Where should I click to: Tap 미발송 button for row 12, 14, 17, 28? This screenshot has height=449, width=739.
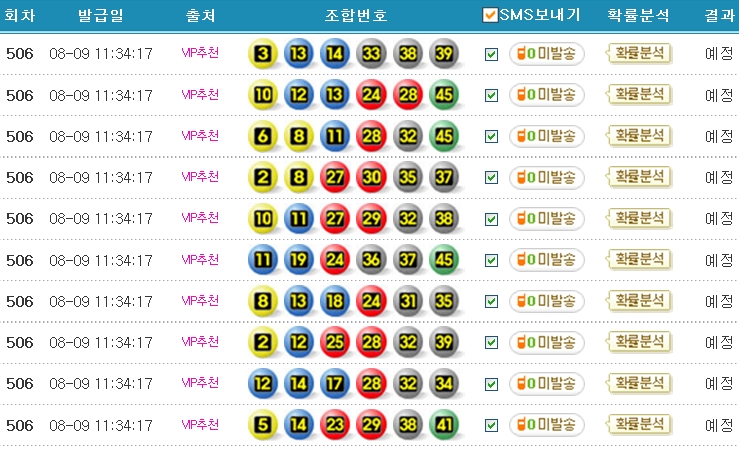(547, 383)
